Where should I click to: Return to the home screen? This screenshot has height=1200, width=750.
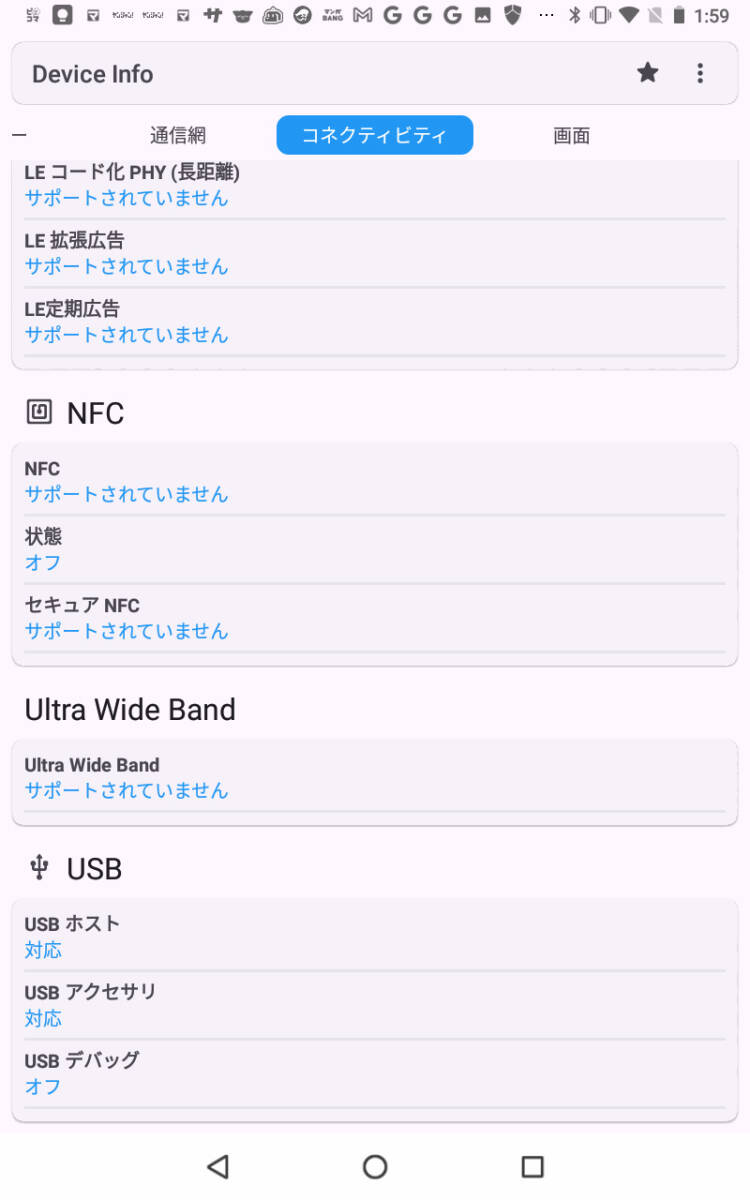[375, 1166]
